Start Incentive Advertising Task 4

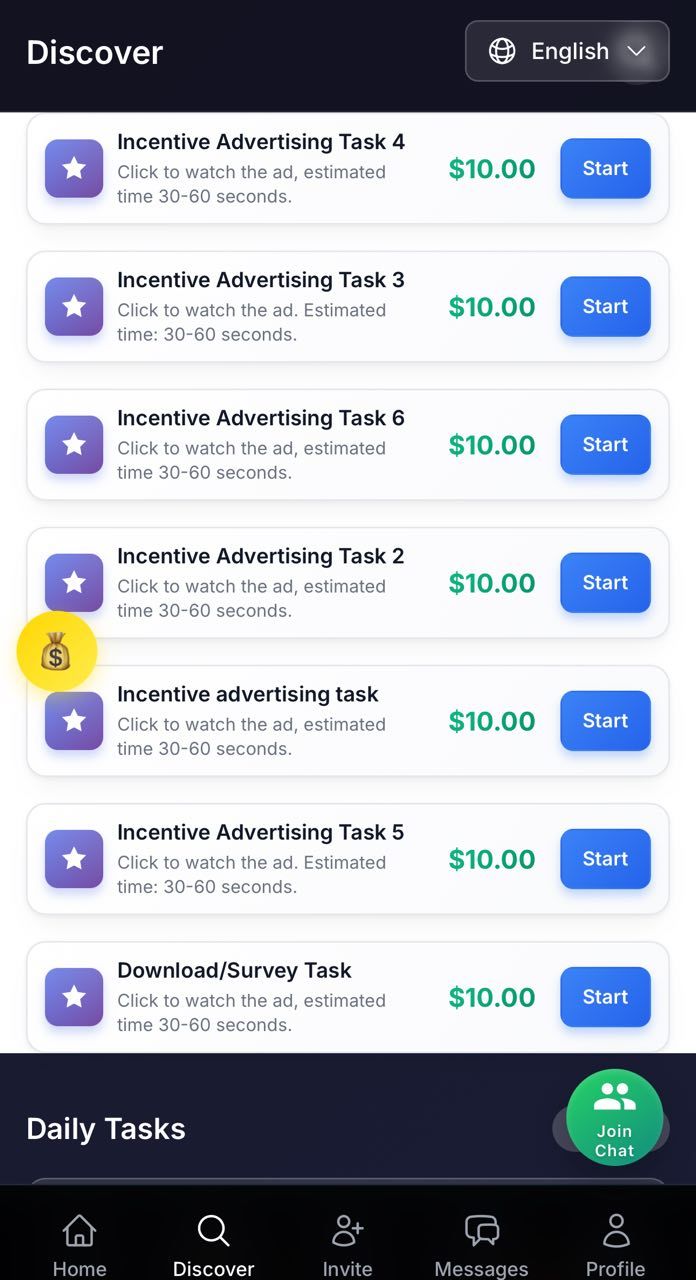click(605, 169)
